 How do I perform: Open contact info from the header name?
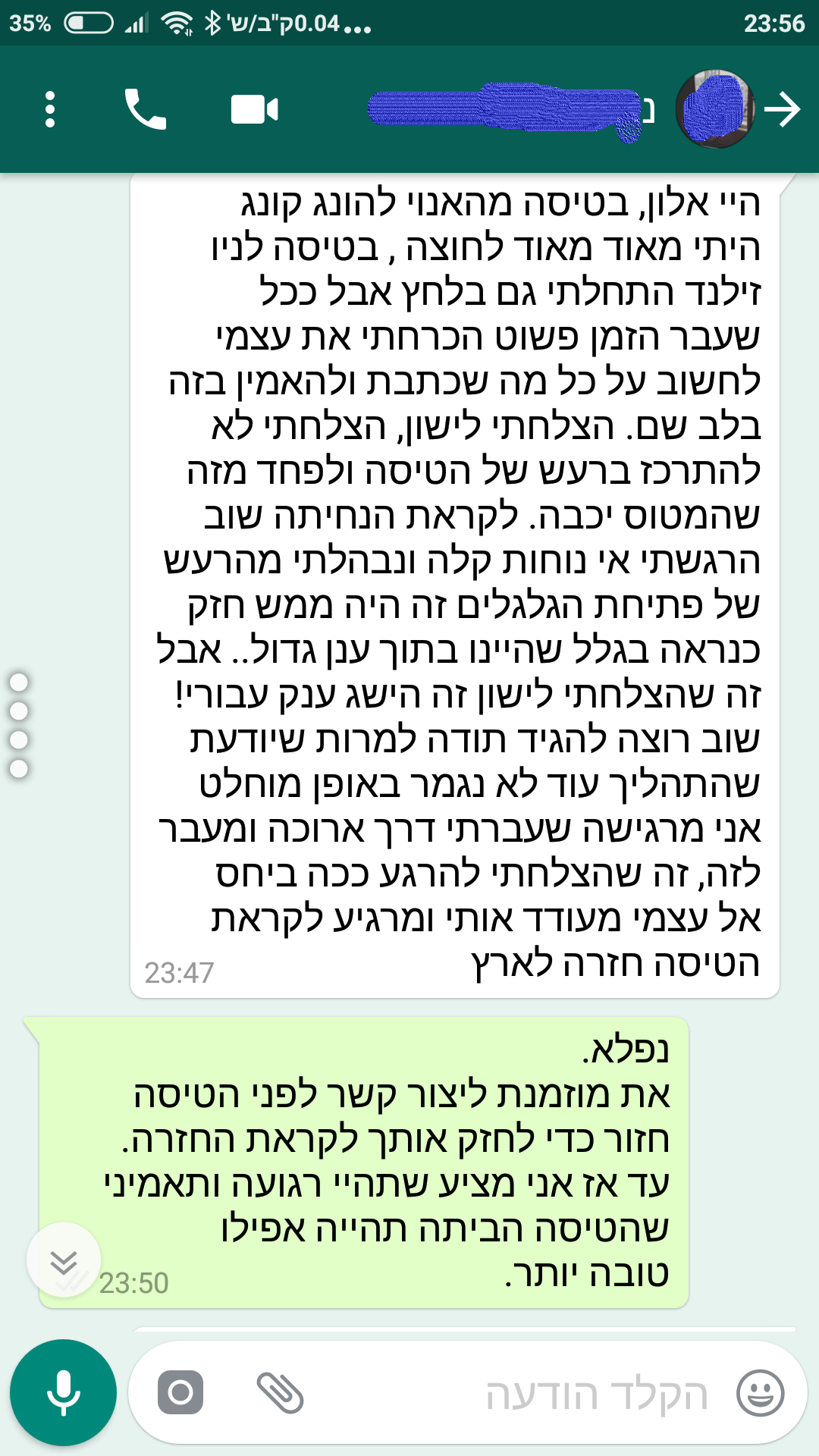[508, 109]
